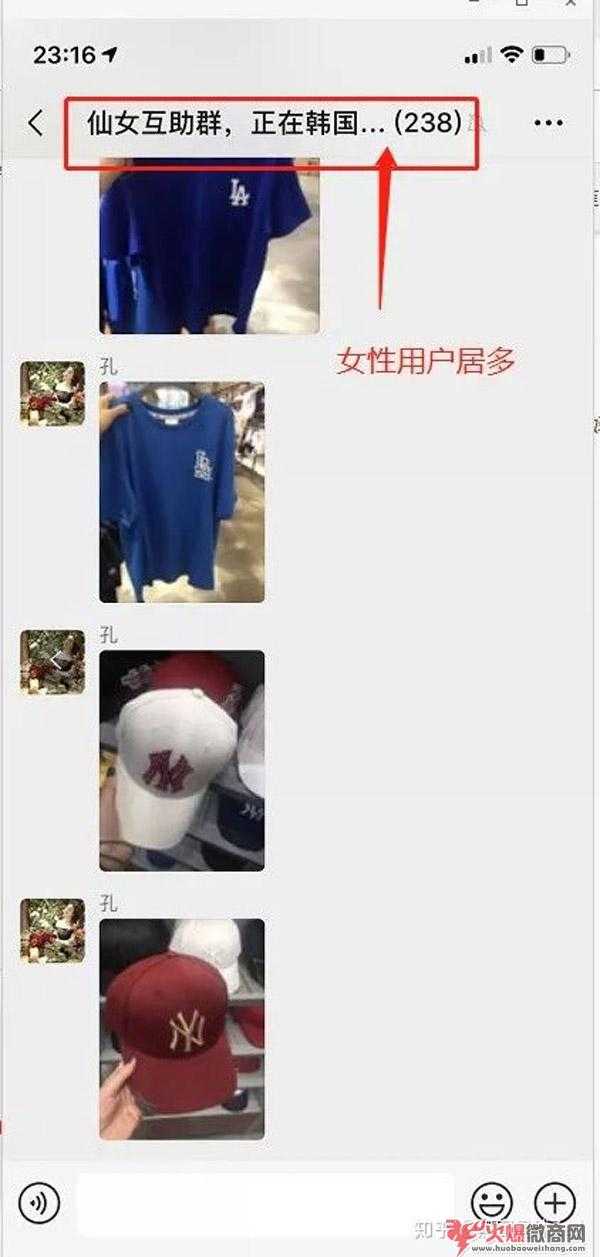Open 孔's avatar beside the white cap photo

[x=52, y=662]
